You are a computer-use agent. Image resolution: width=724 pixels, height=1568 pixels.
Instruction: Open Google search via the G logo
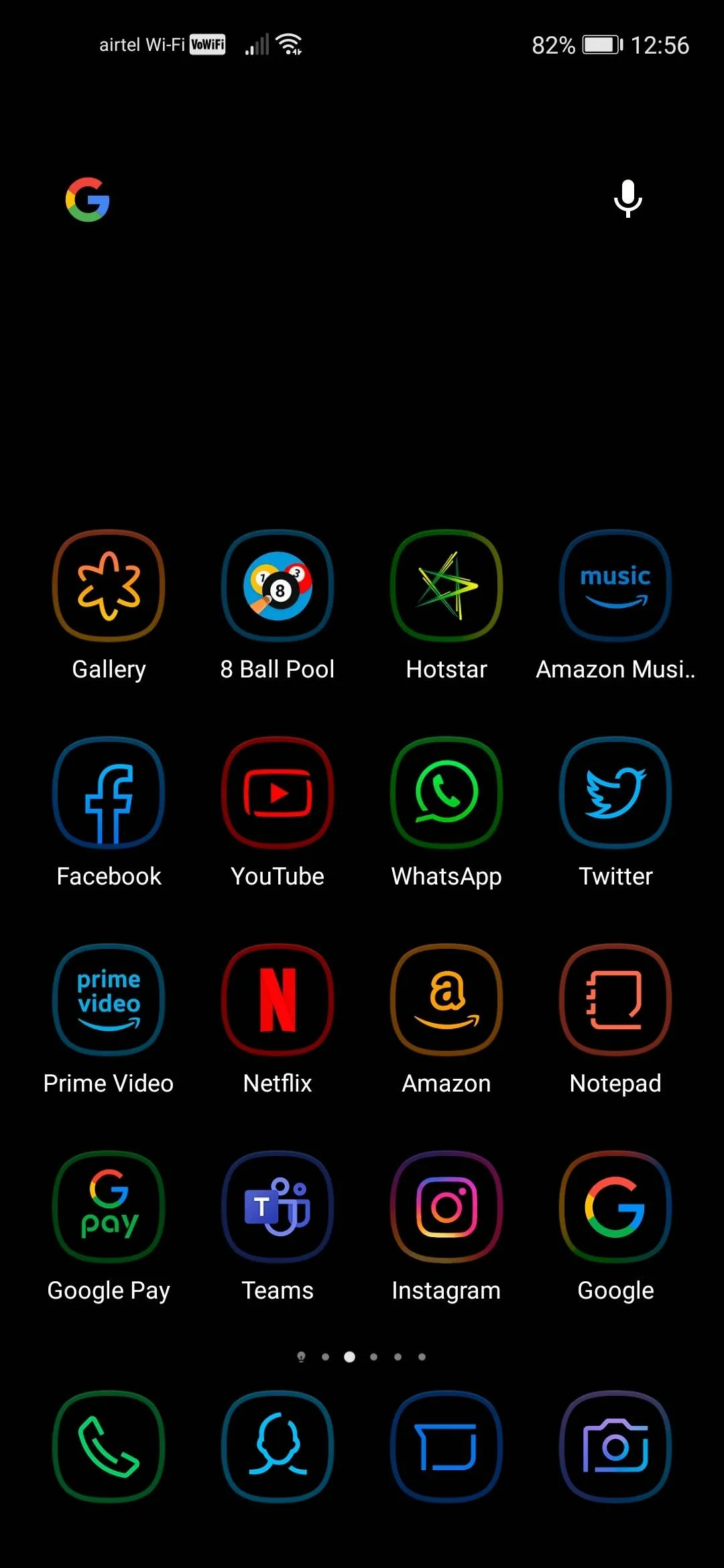pyautogui.click(x=88, y=199)
